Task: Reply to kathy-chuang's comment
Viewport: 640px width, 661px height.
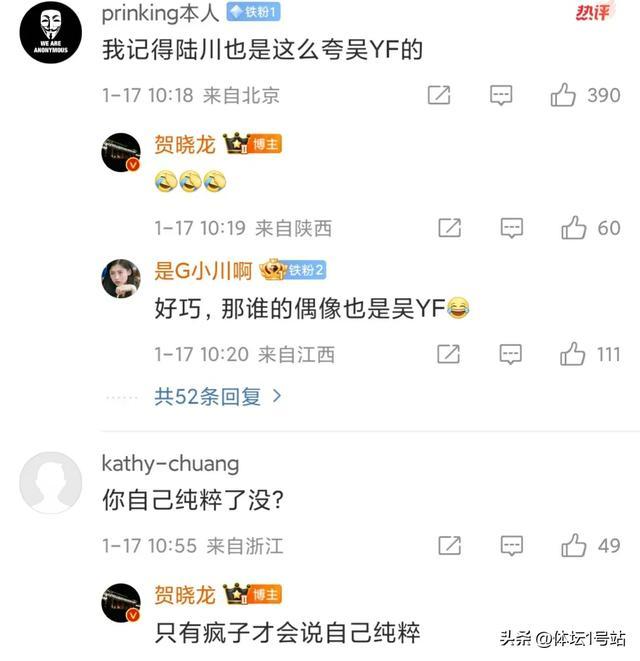Action: (x=511, y=545)
